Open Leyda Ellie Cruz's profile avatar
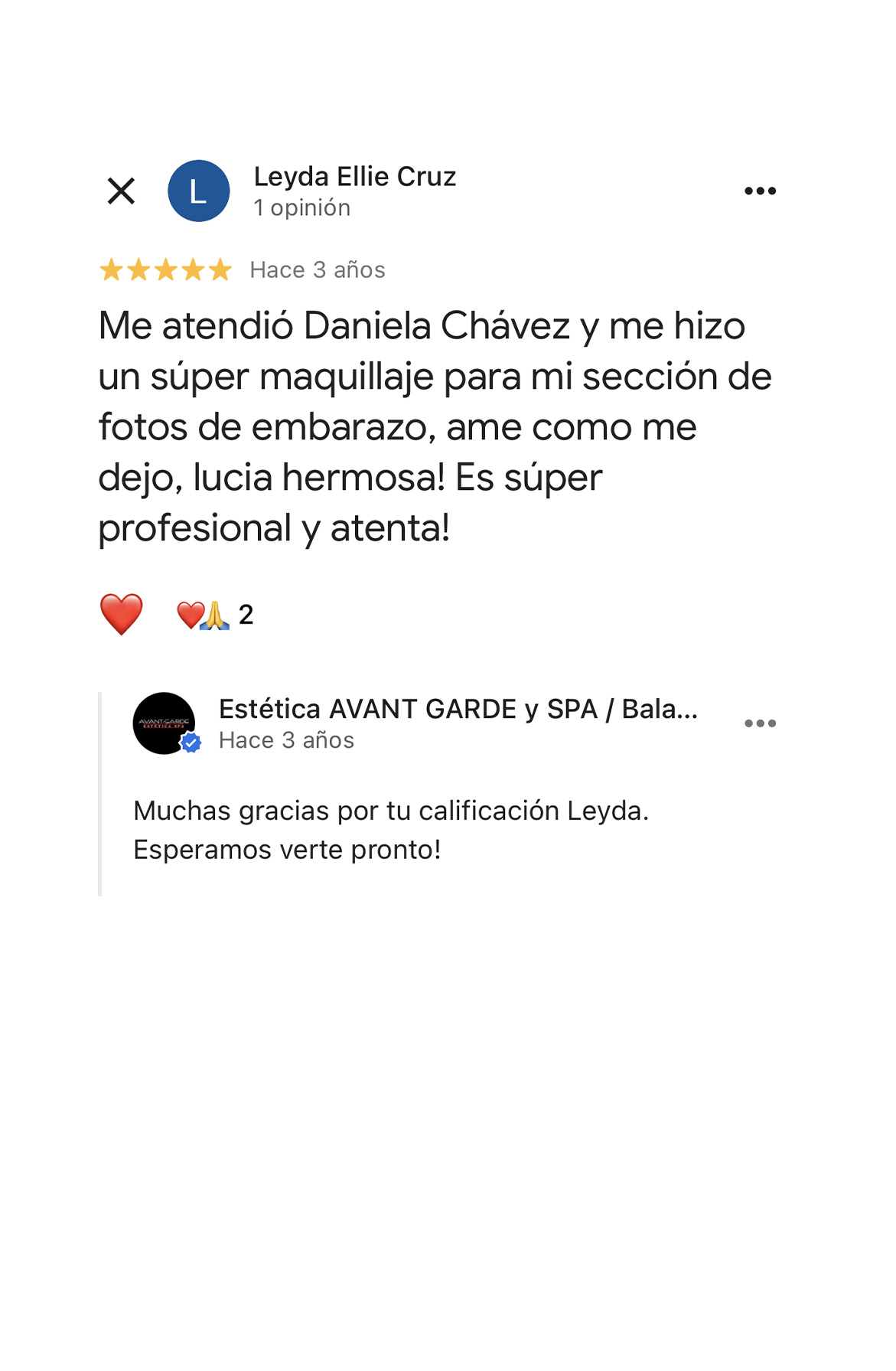 [198, 191]
